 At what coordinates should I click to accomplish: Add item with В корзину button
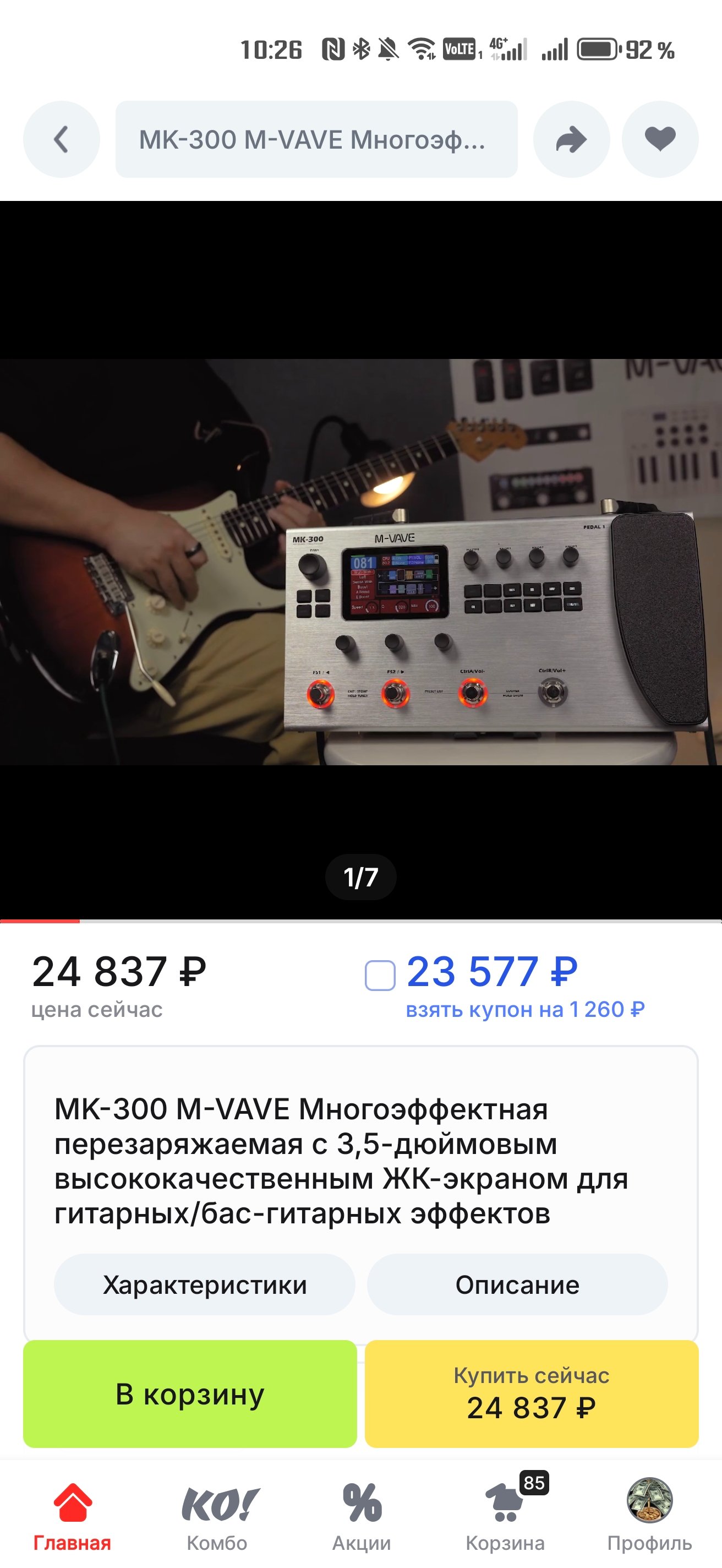[190, 1395]
